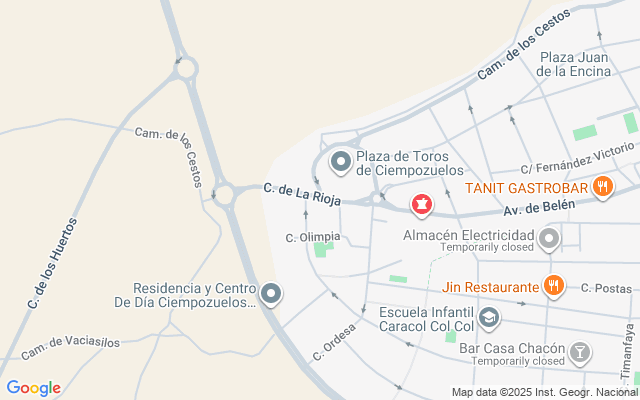Open the Google logo link

point(34,388)
